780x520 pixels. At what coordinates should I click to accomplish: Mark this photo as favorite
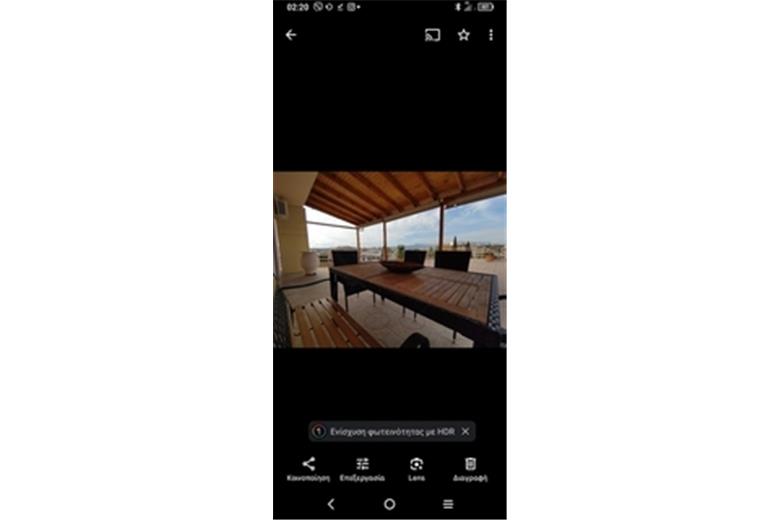(x=463, y=35)
